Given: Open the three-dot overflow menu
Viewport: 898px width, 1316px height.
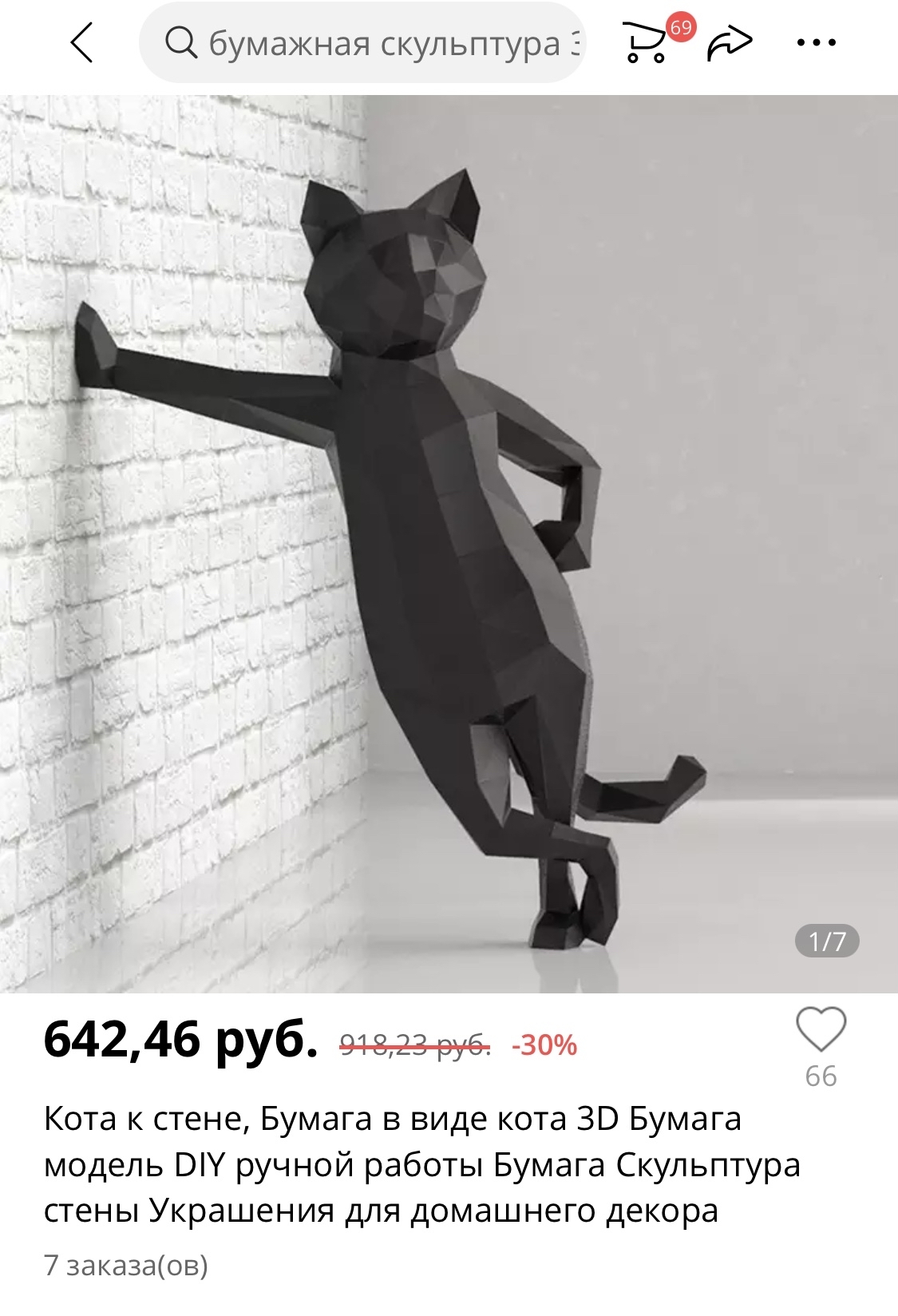Looking at the screenshot, I should [816, 43].
